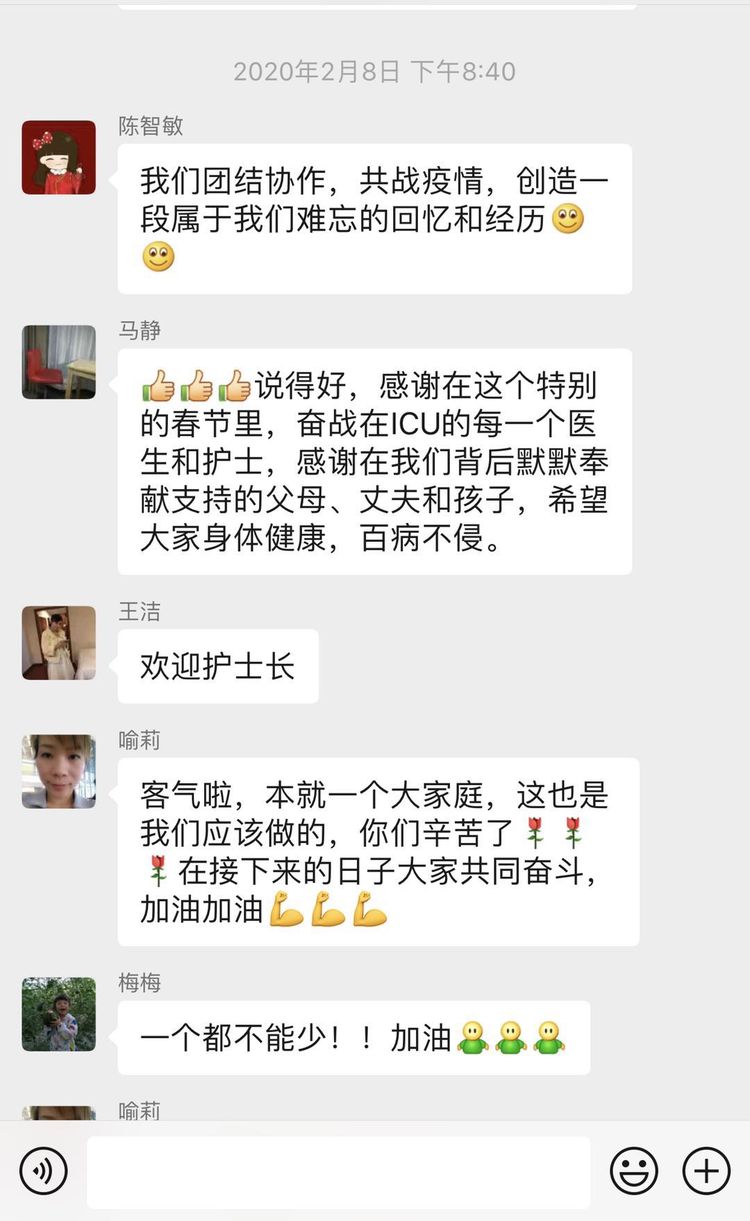Open 马静's profile picture

[59, 362]
